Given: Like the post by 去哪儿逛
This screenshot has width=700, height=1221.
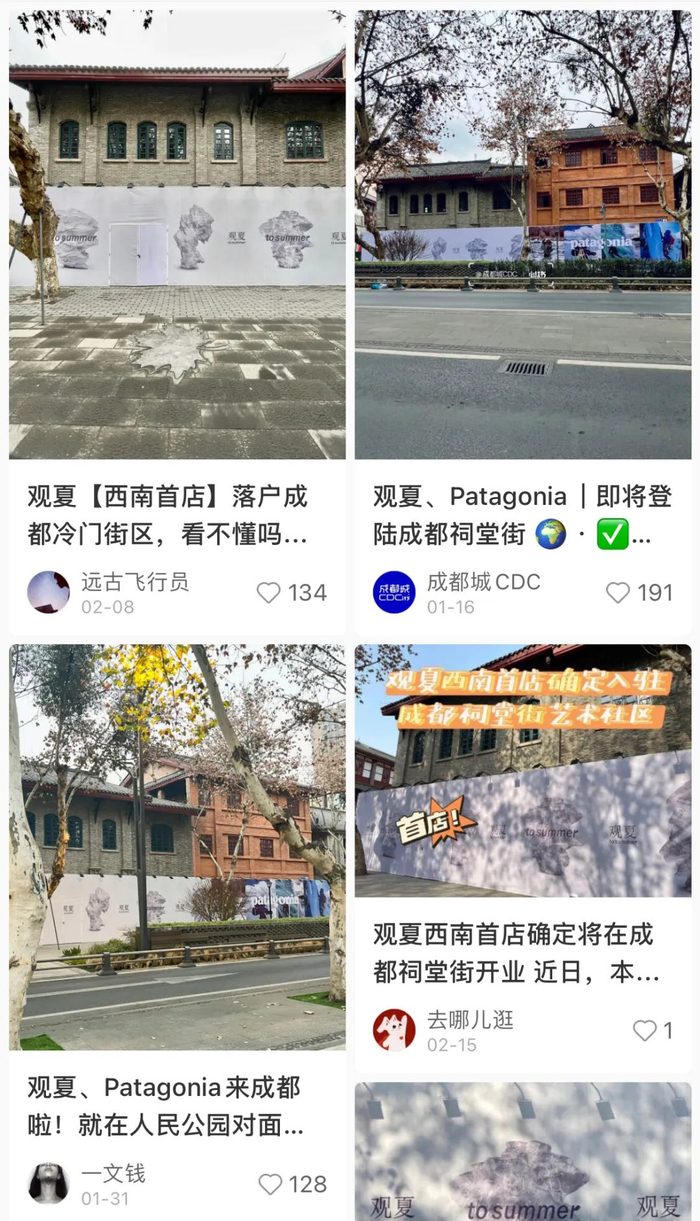Looking at the screenshot, I should (645, 1030).
